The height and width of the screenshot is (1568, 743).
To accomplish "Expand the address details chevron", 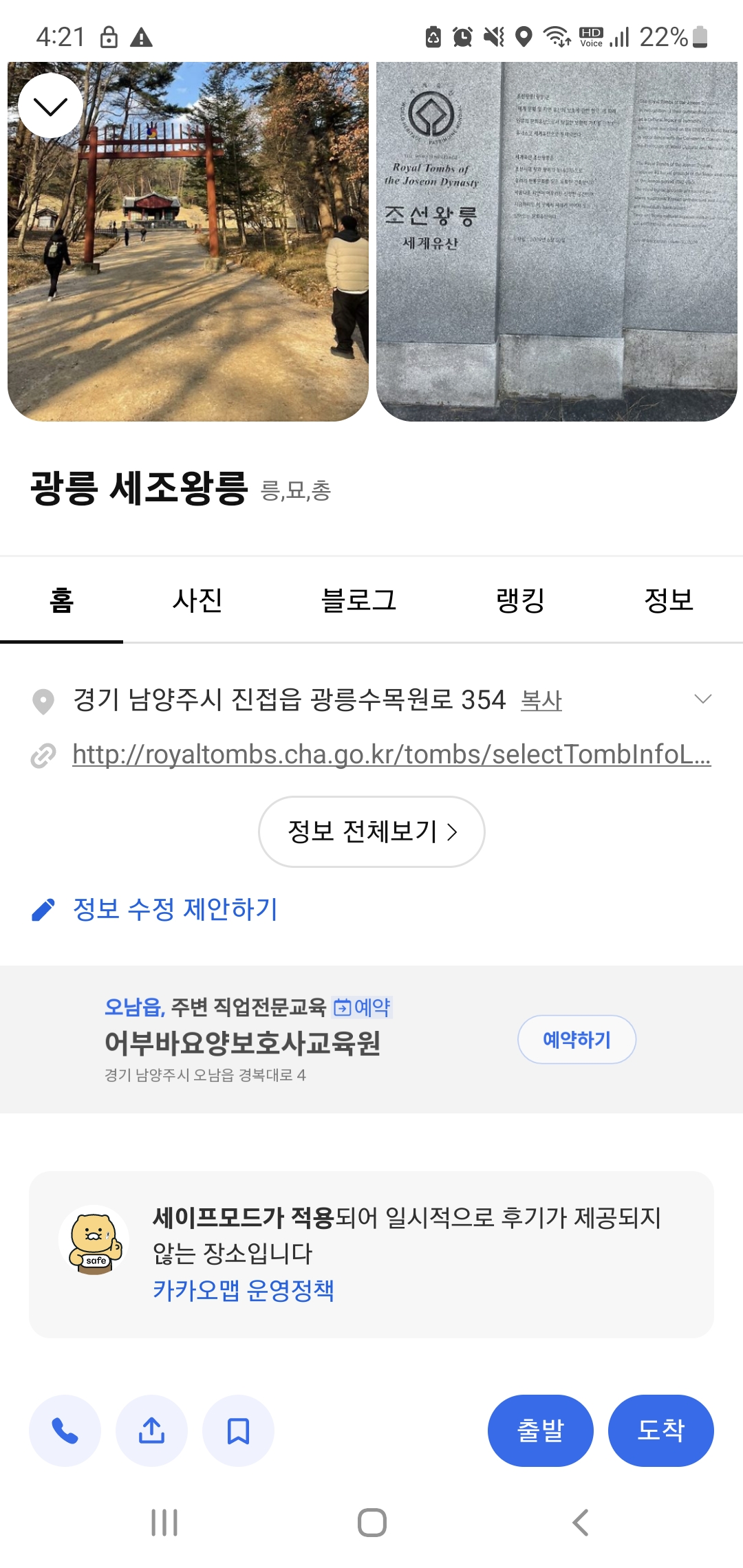I will coord(702,699).
